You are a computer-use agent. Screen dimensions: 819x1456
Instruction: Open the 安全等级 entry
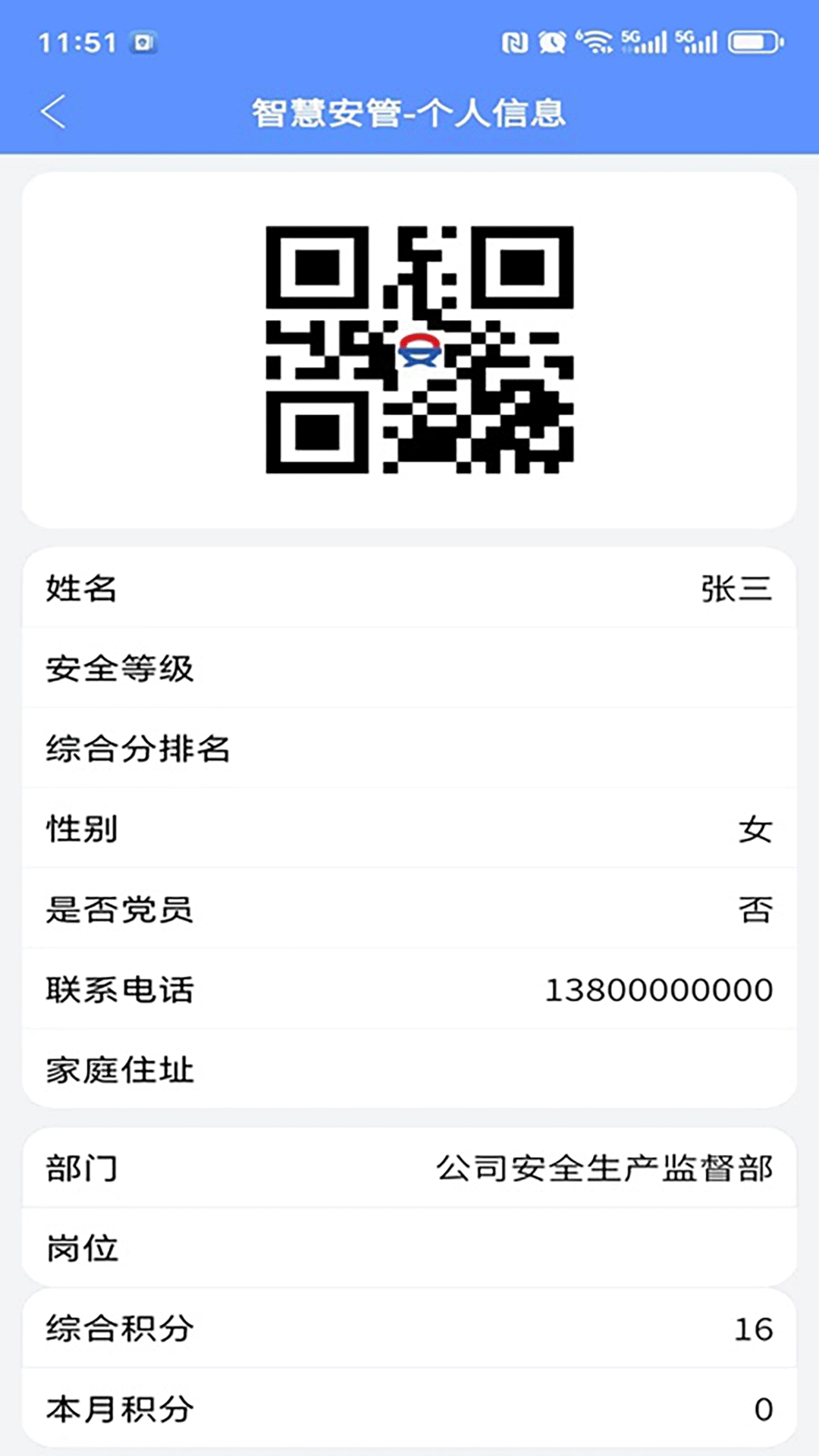(x=409, y=669)
